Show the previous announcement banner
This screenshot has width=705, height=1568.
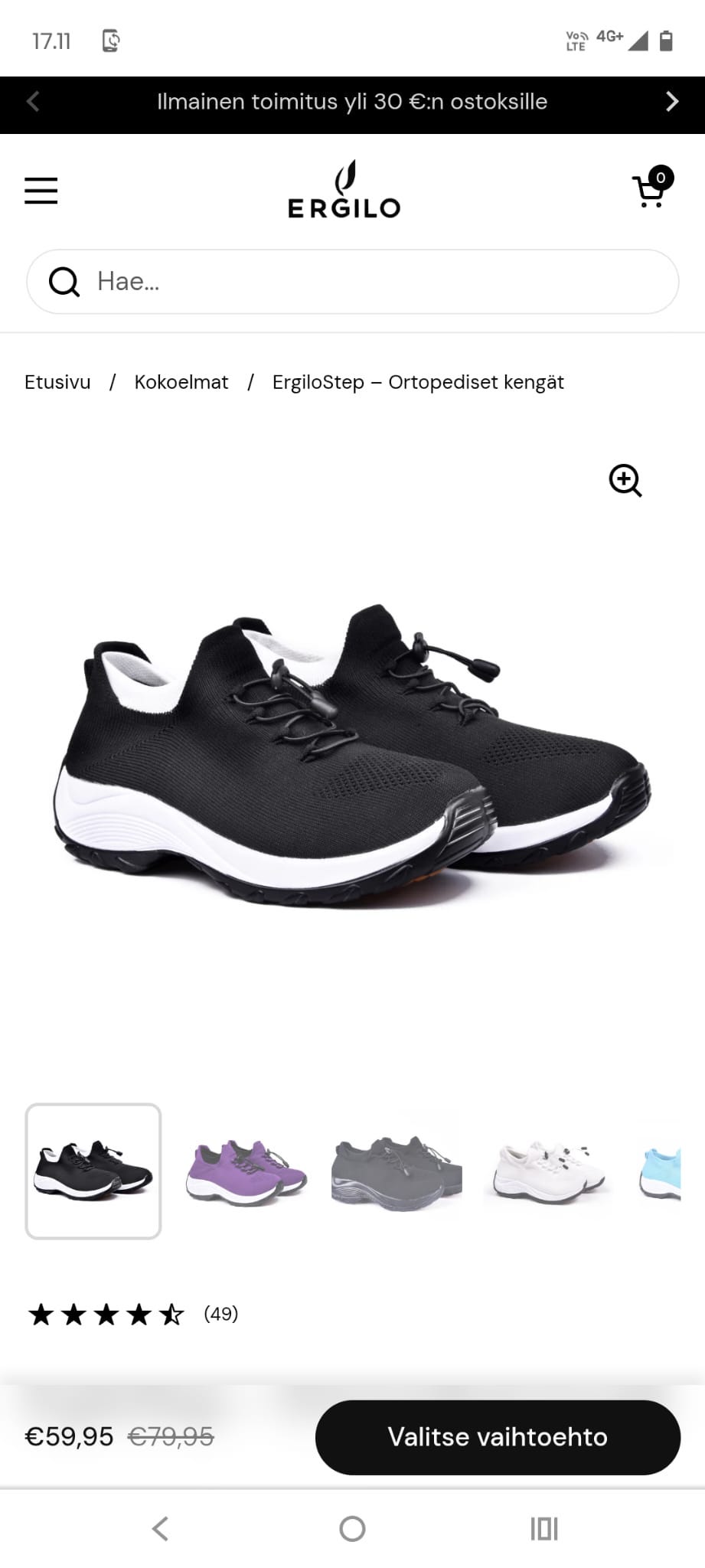(x=33, y=102)
